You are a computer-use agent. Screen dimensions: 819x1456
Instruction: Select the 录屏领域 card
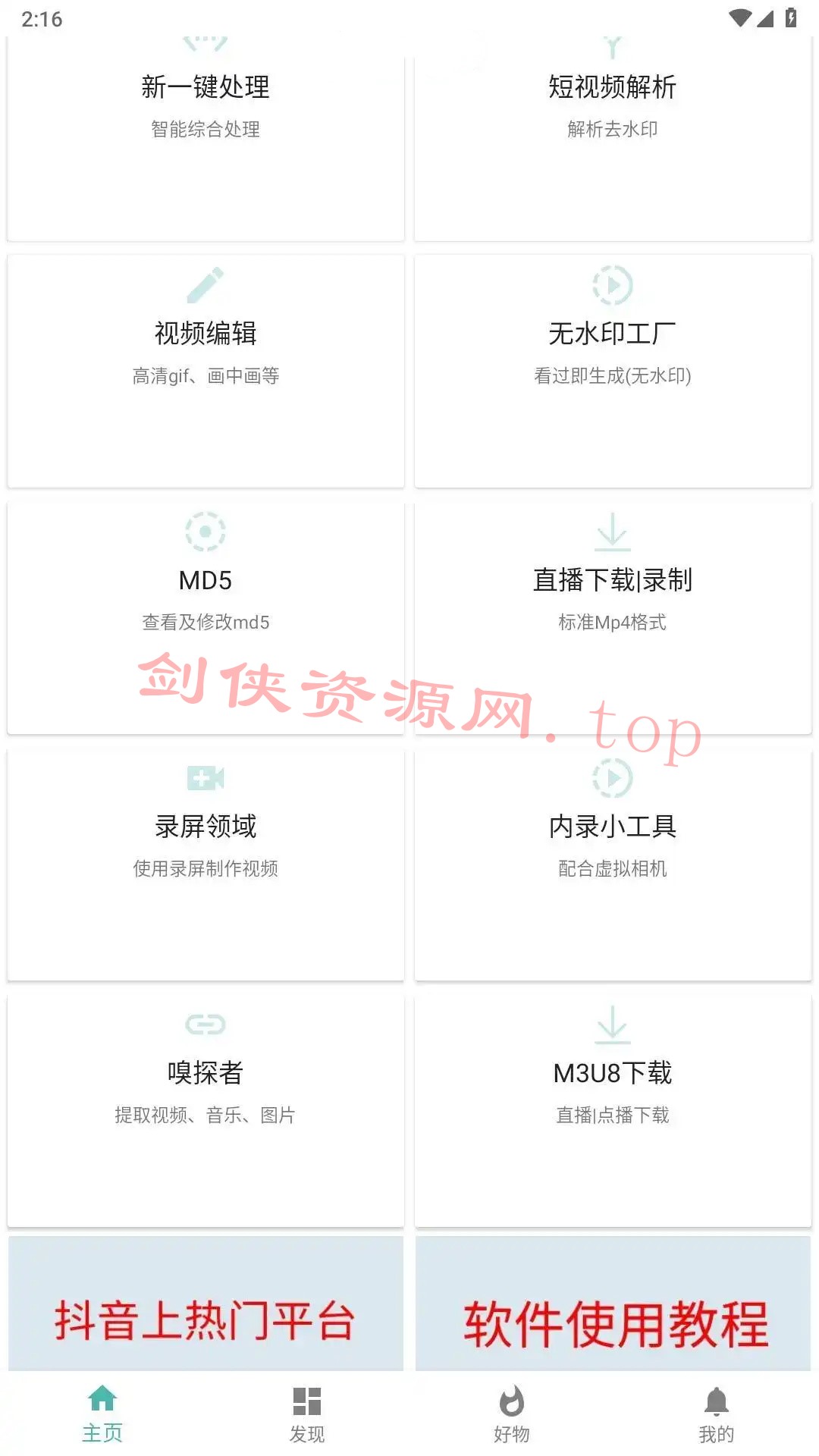(x=206, y=864)
